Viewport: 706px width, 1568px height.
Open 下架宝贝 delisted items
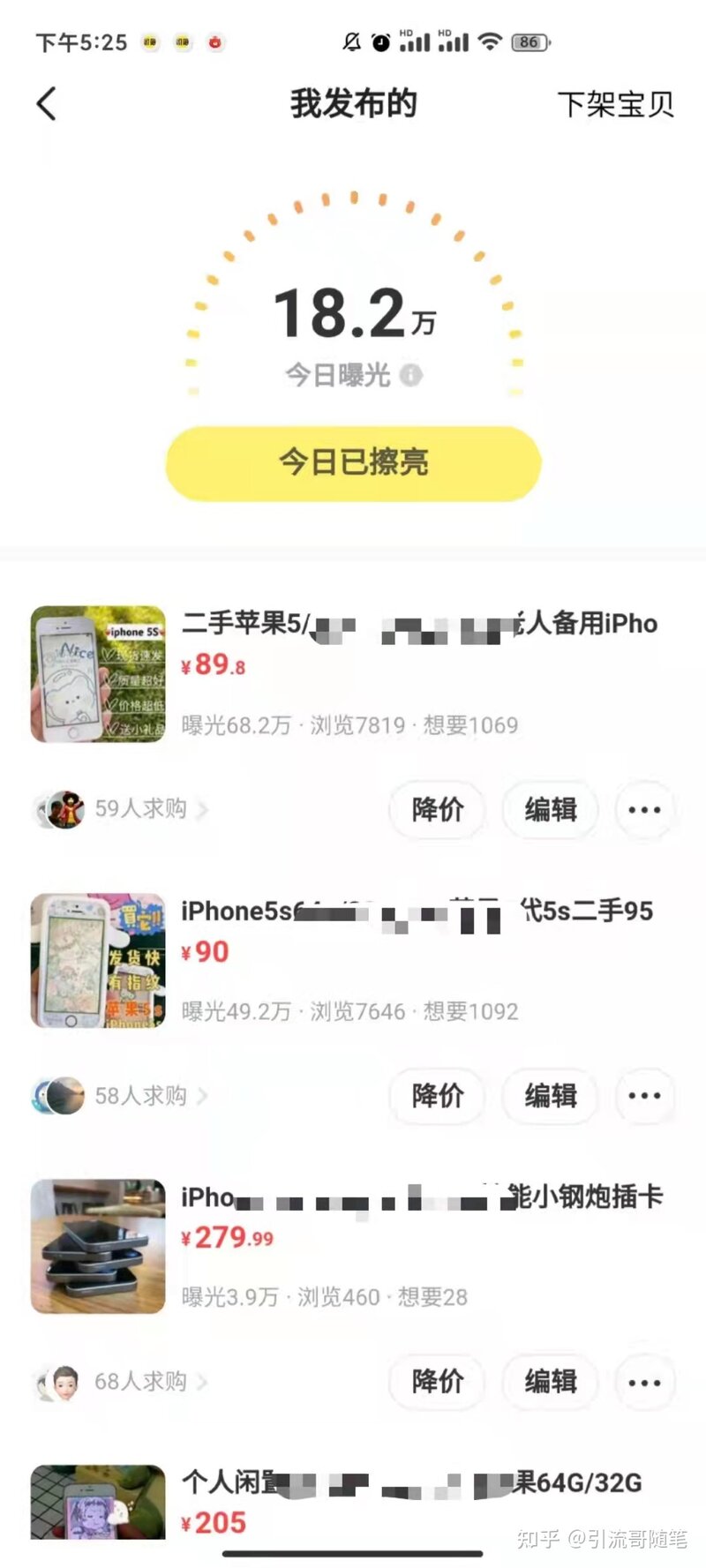pyautogui.click(x=615, y=104)
